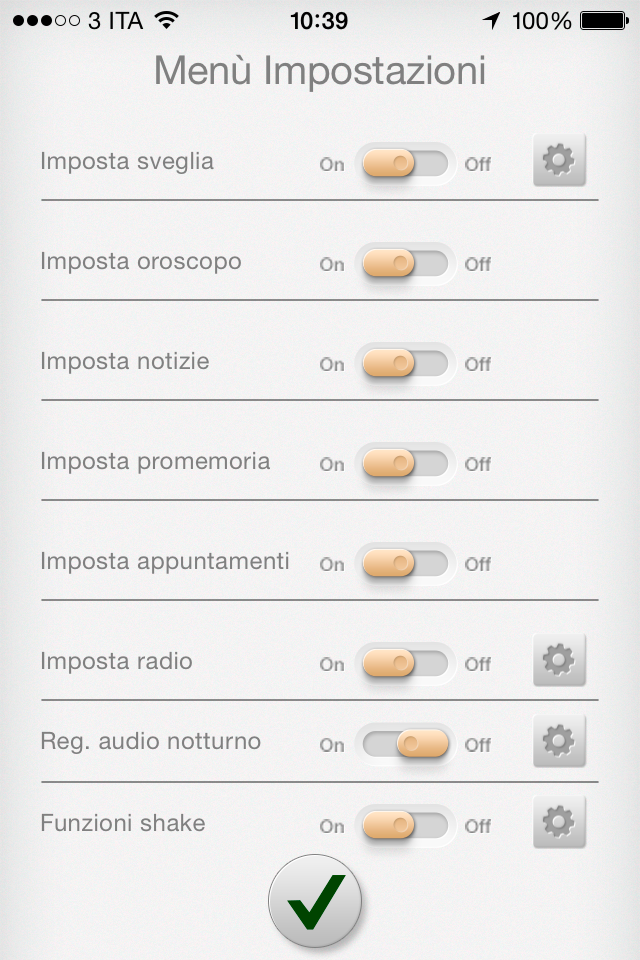Toggle the Funzioni shake switch
Screen dimensions: 640x960
(x=405, y=825)
